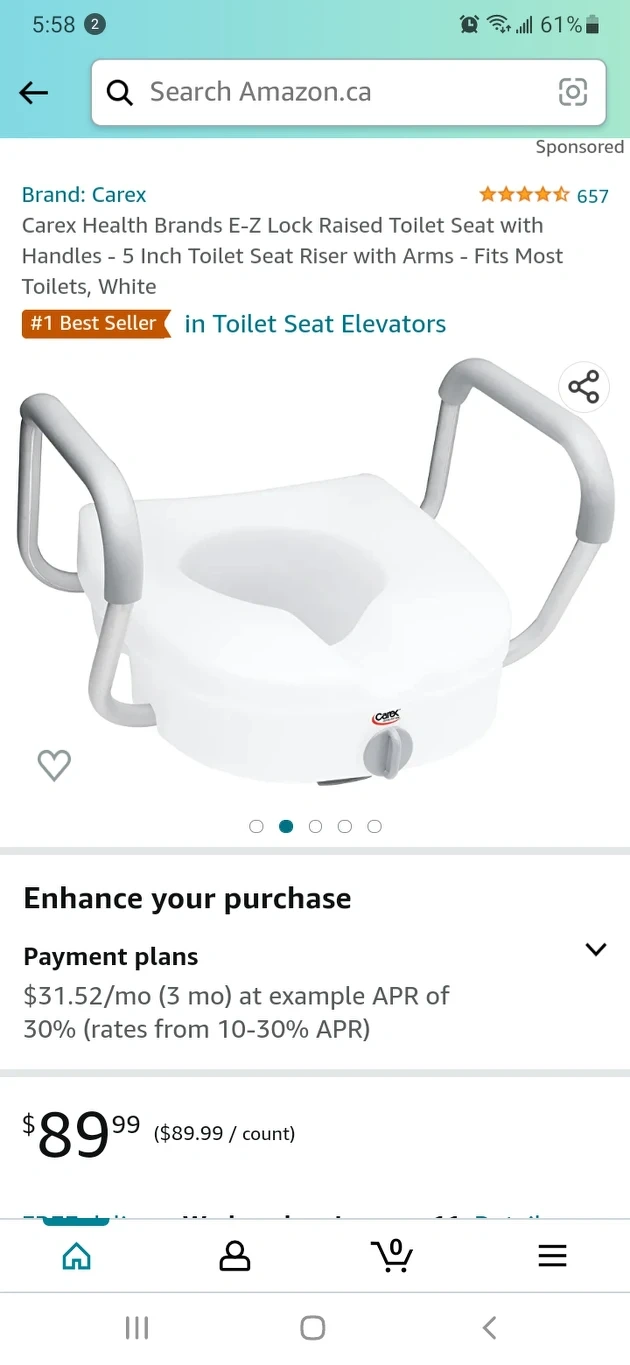
Task: Tap the system back button
Action: pyautogui.click(x=489, y=1328)
